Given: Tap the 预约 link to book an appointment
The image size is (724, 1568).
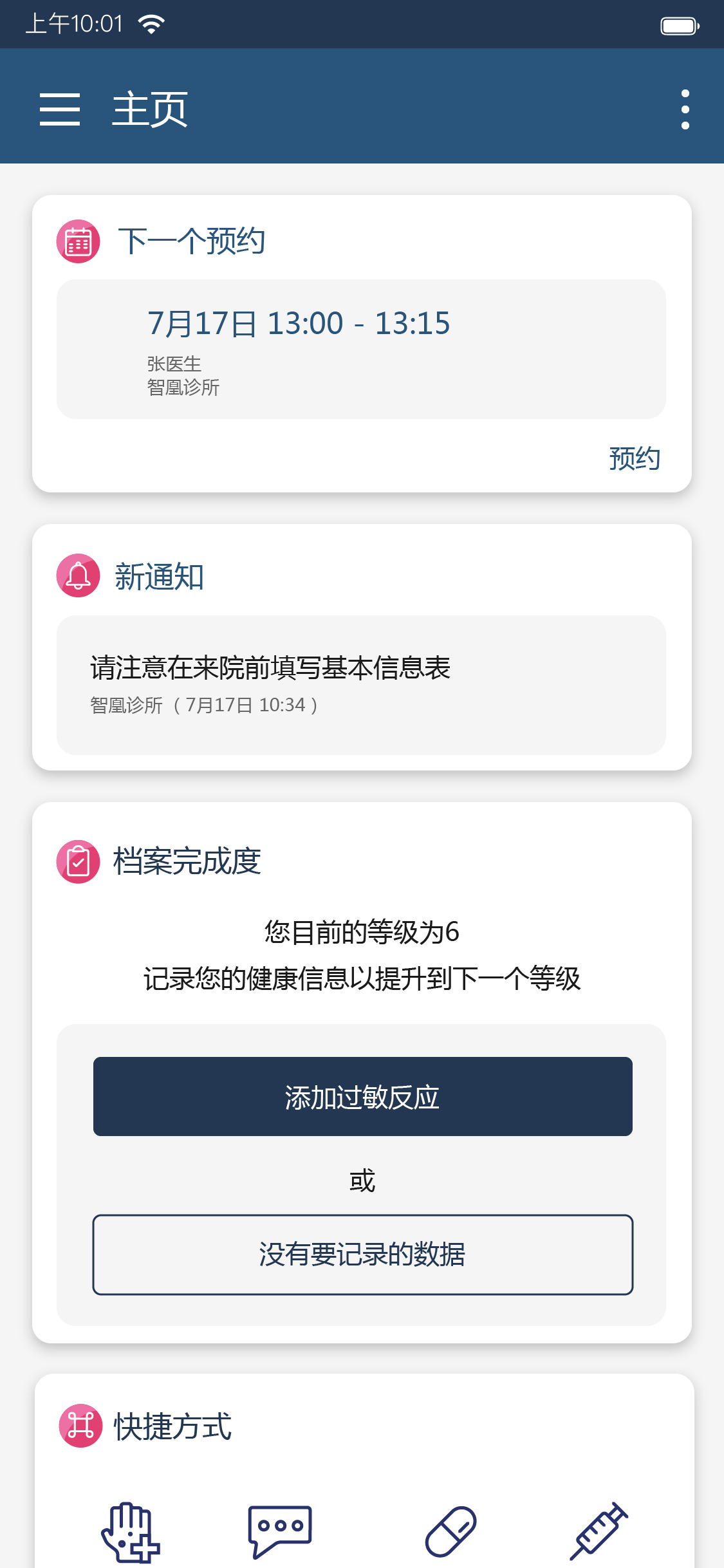Looking at the screenshot, I should tap(634, 458).
